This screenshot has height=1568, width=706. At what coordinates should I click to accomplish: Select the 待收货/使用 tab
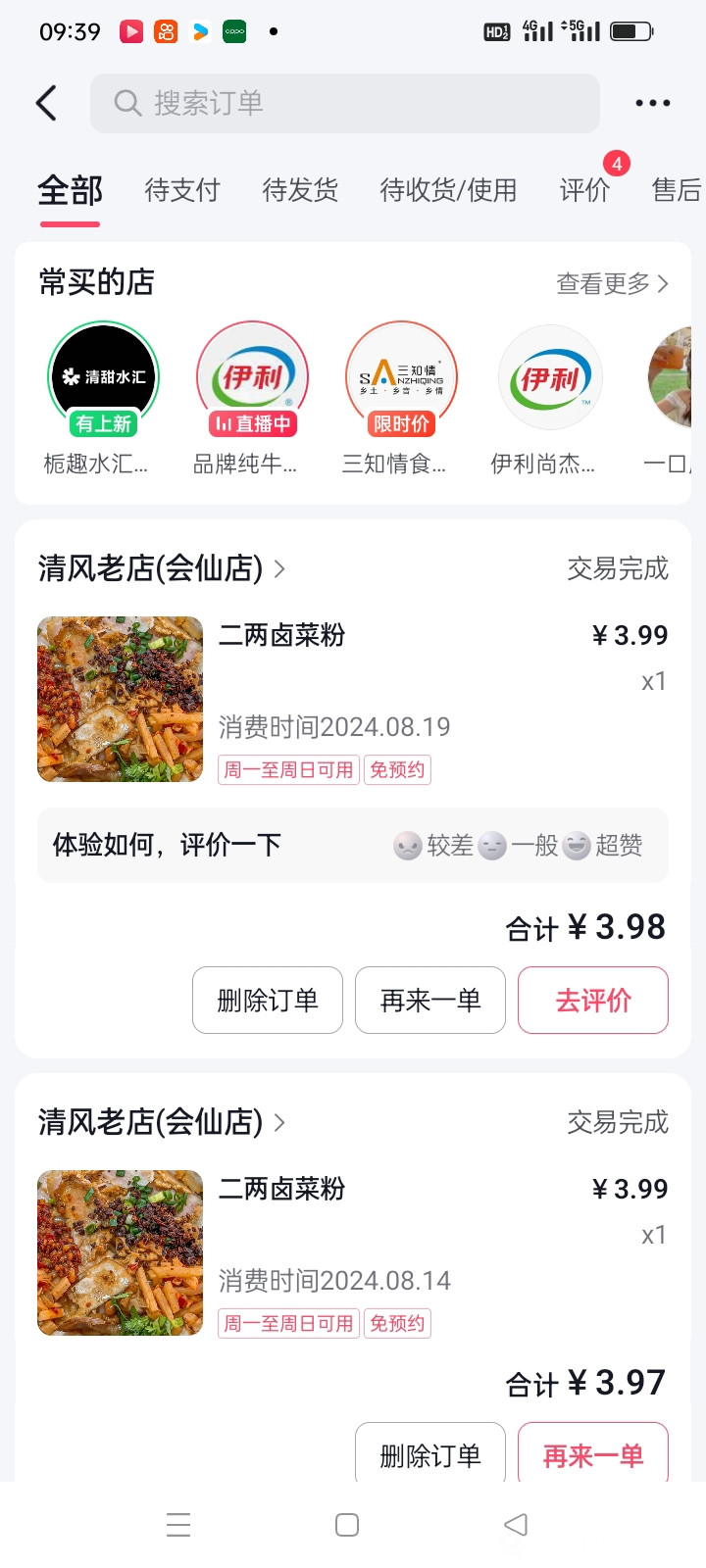coord(448,189)
